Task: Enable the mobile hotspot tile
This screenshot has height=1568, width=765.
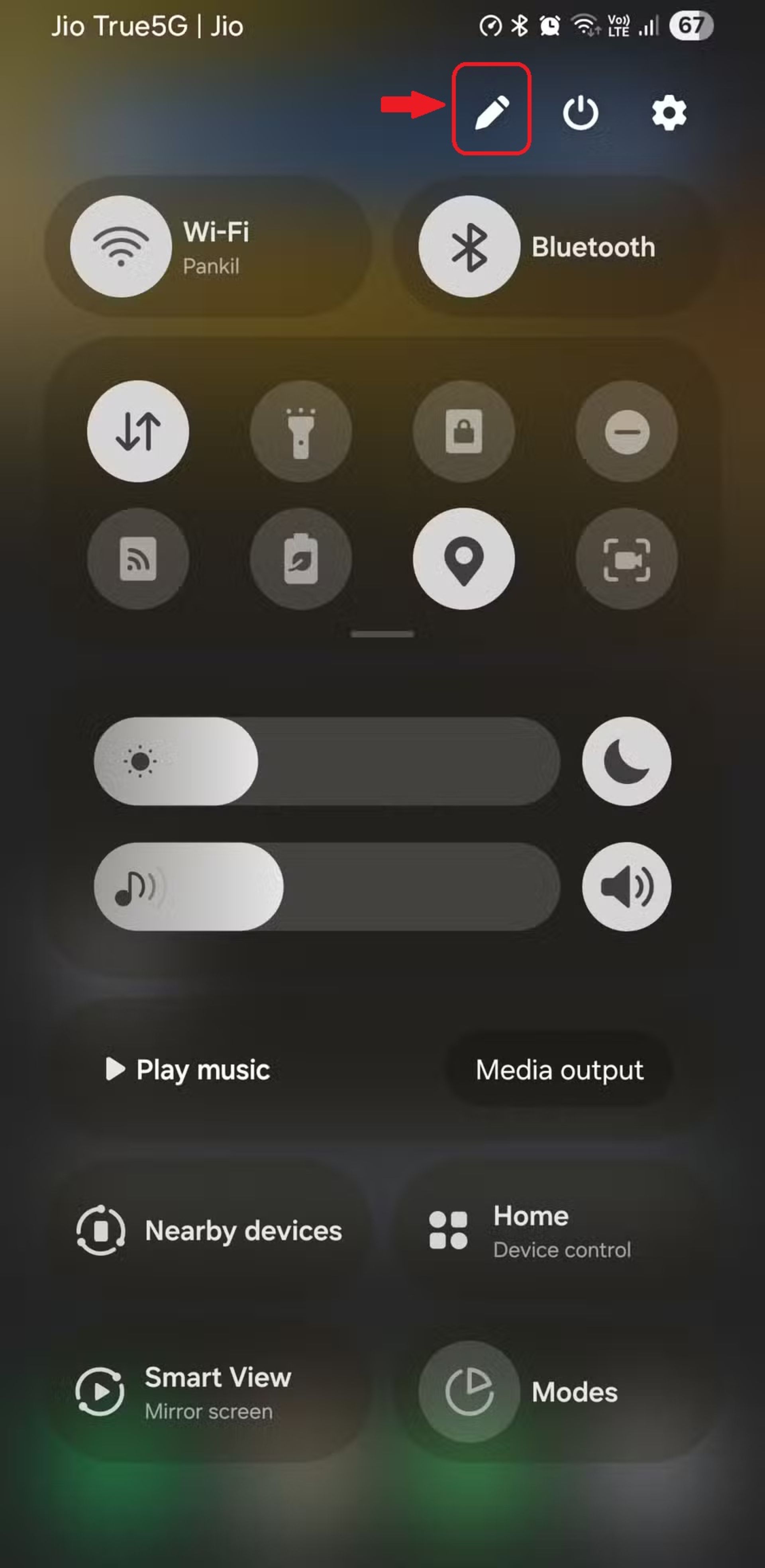Action: pyautogui.click(x=138, y=559)
